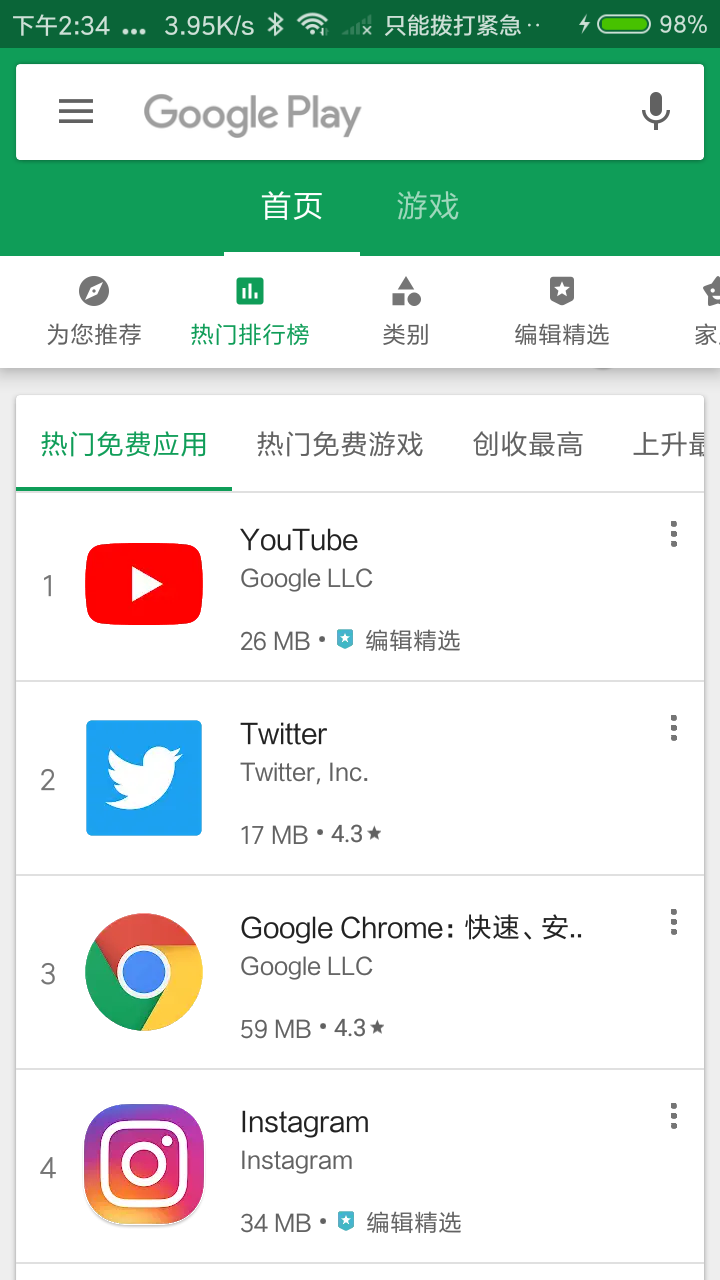The width and height of the screenshot is (720, 1280).
Task: Open 为您推荐 section
Action: (94, 312)
